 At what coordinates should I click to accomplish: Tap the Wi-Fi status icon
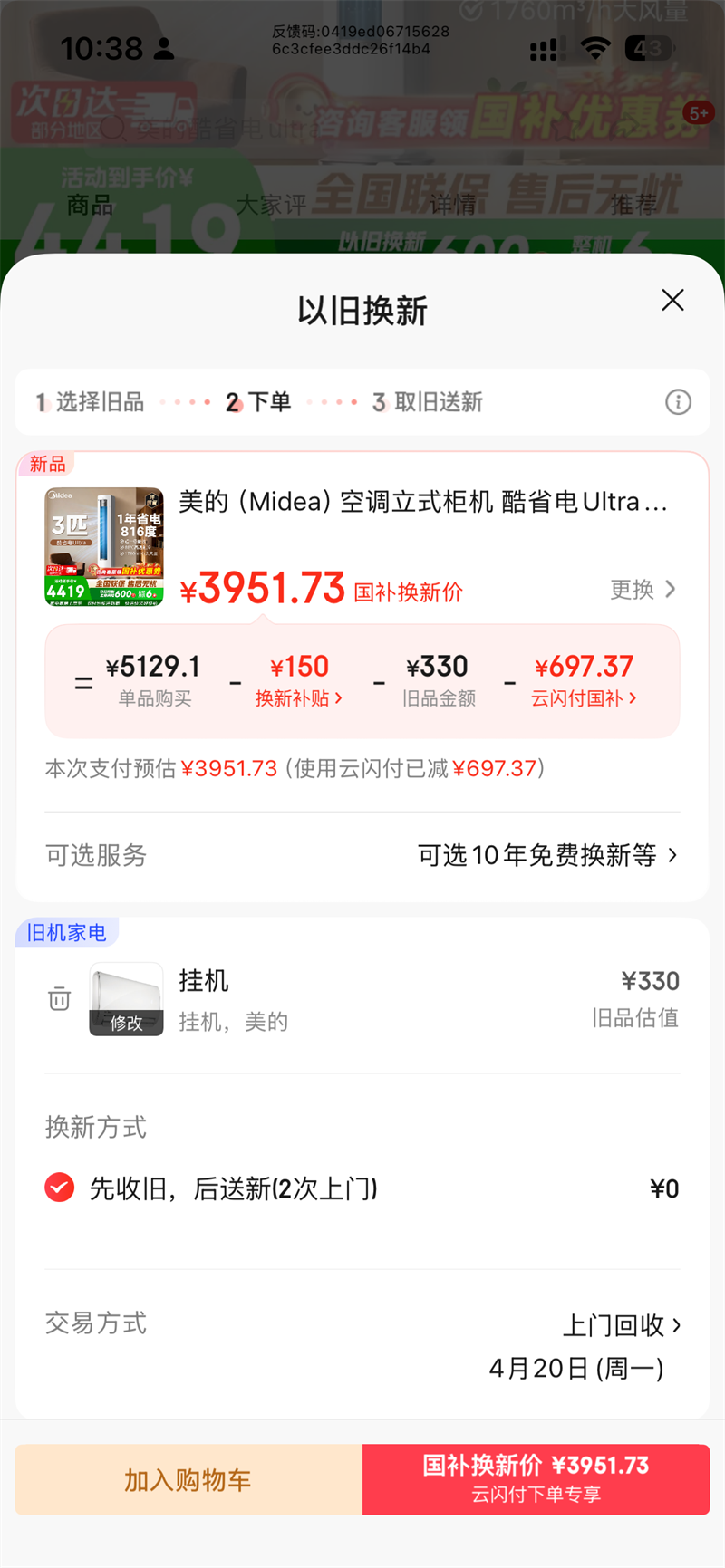click(x=595, y=49)
